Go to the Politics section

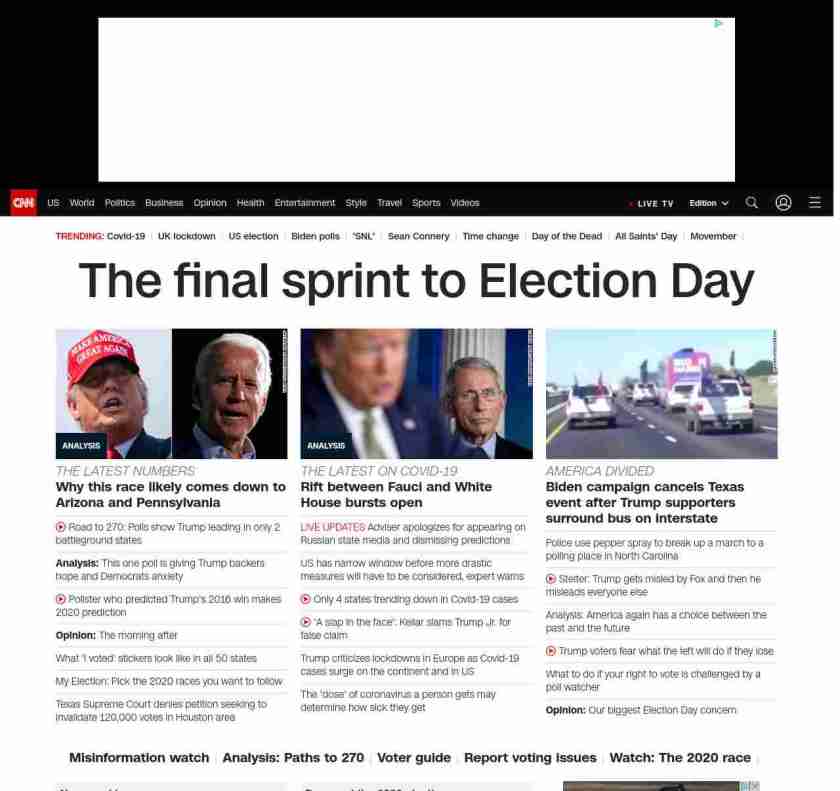pos(119,203)
